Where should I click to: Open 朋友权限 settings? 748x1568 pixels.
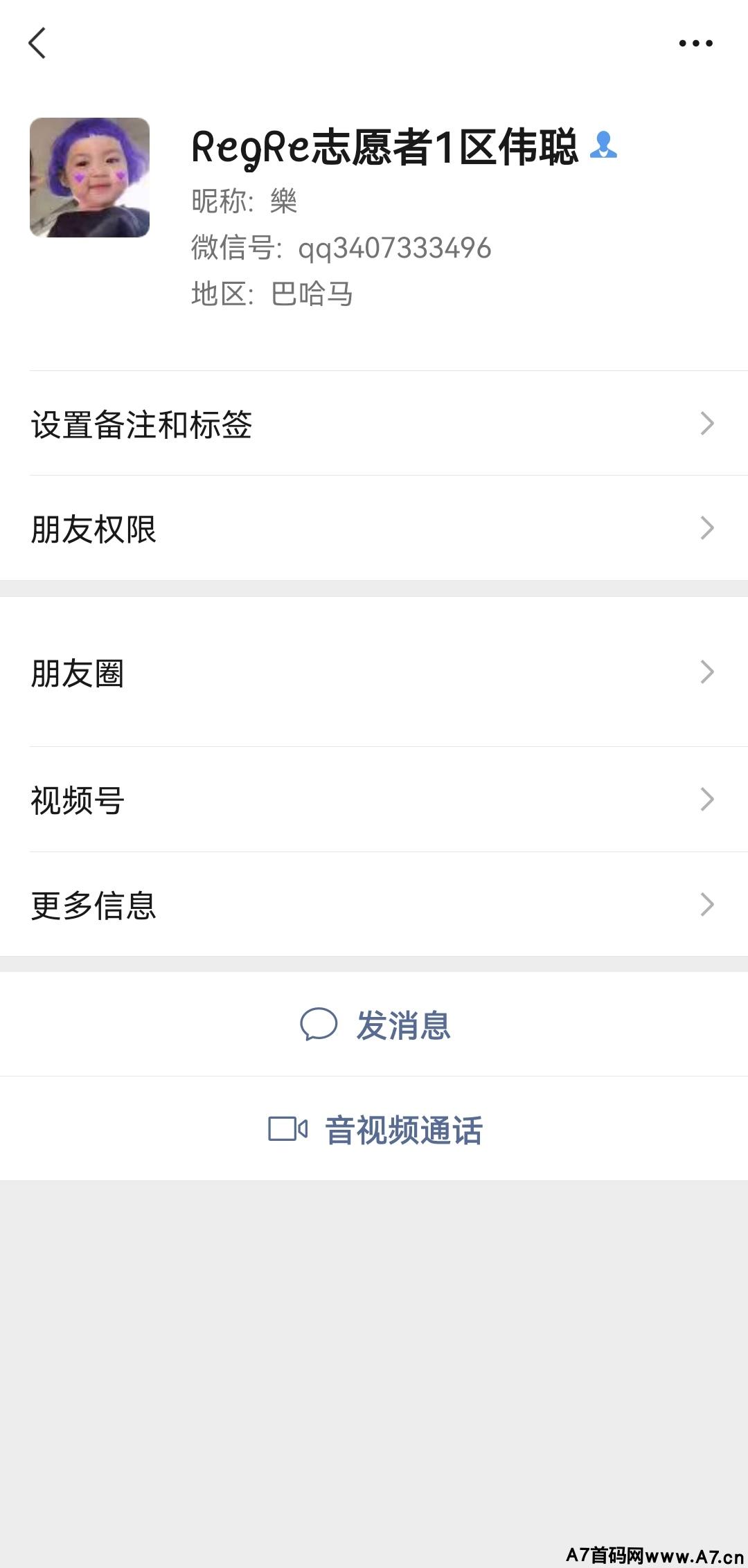374,529
